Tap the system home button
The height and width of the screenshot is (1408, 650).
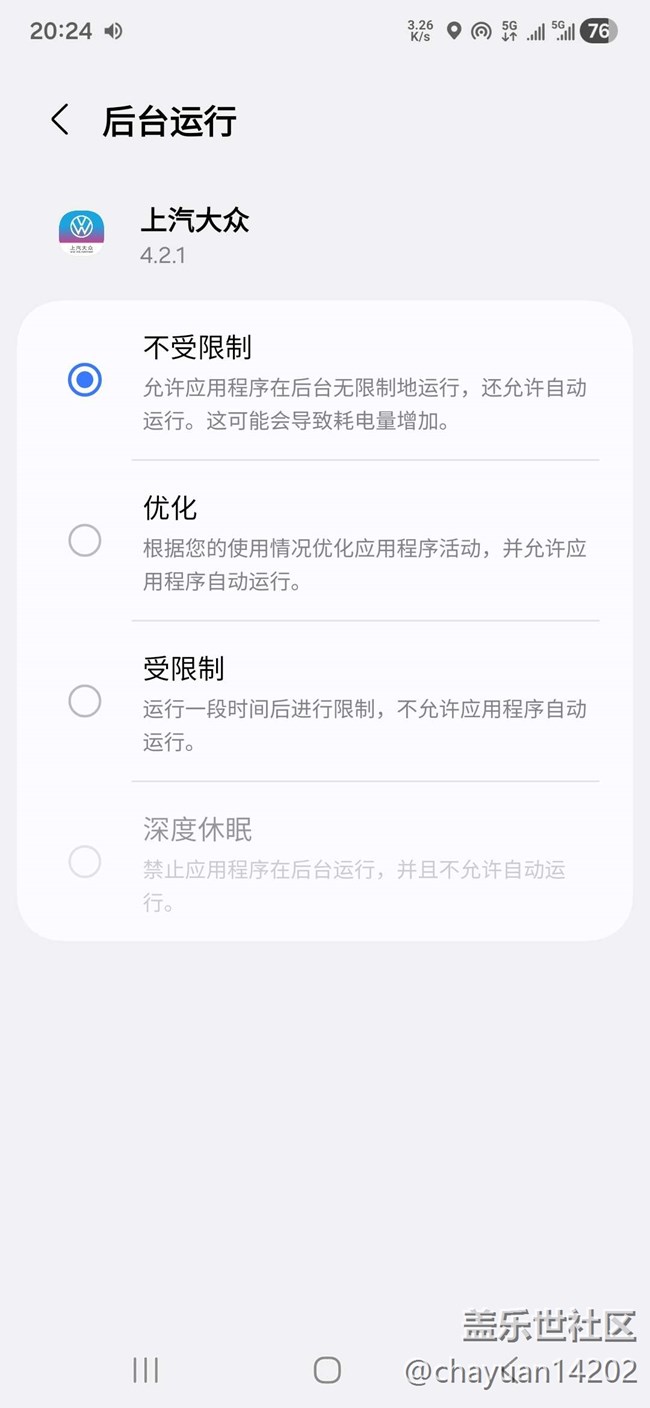coord(327,1370)
